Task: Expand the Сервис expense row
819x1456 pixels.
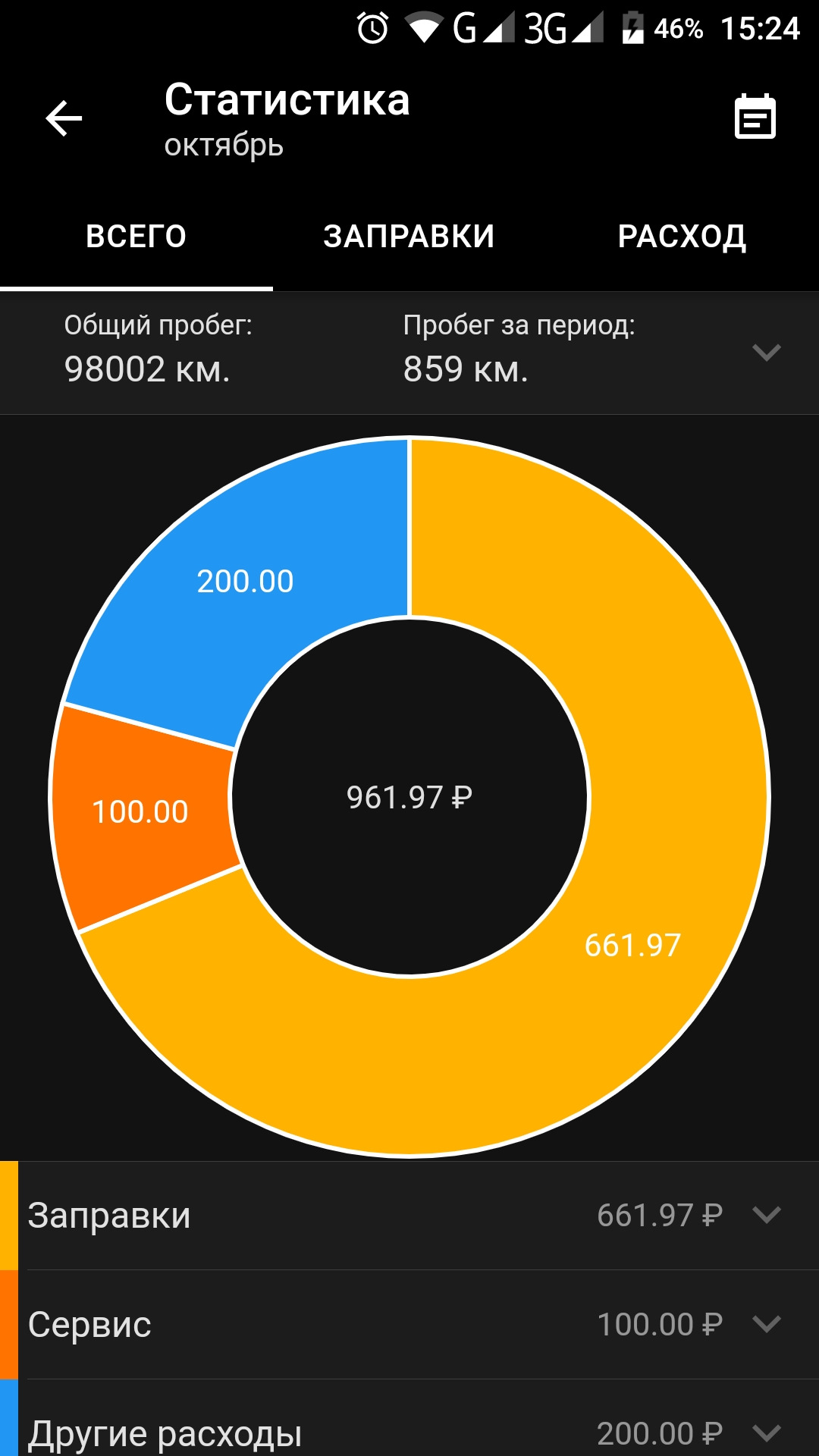Action: point(766,1324)
